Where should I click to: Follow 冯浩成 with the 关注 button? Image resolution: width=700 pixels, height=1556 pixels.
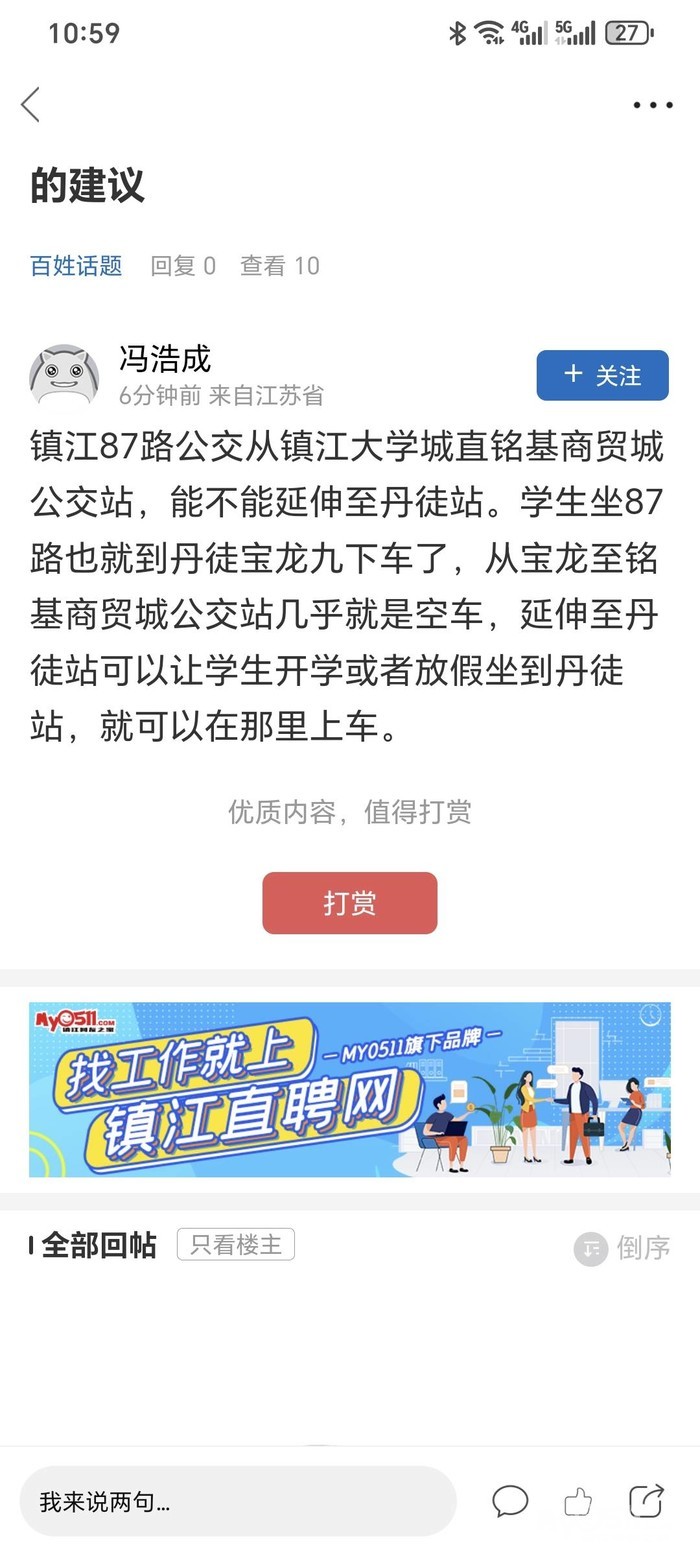pyautogui.click(x=602, y=375)
